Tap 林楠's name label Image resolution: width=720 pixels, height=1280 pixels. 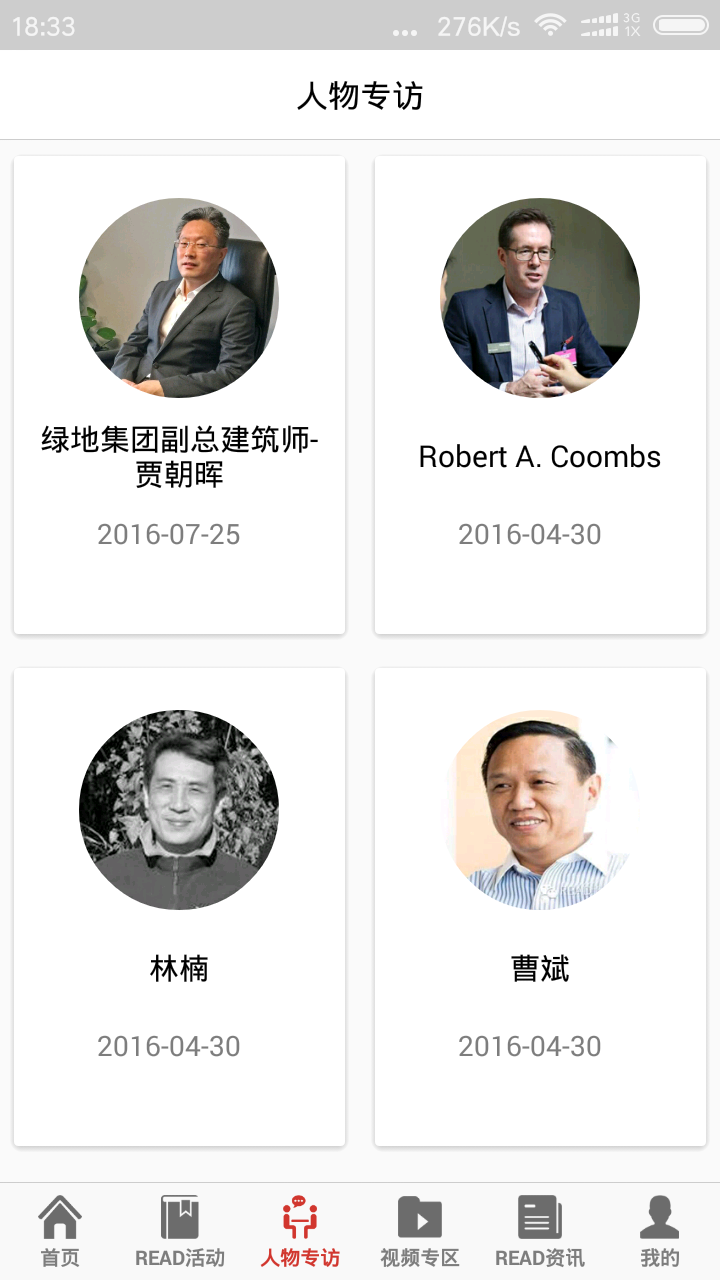tap(178, 968)
